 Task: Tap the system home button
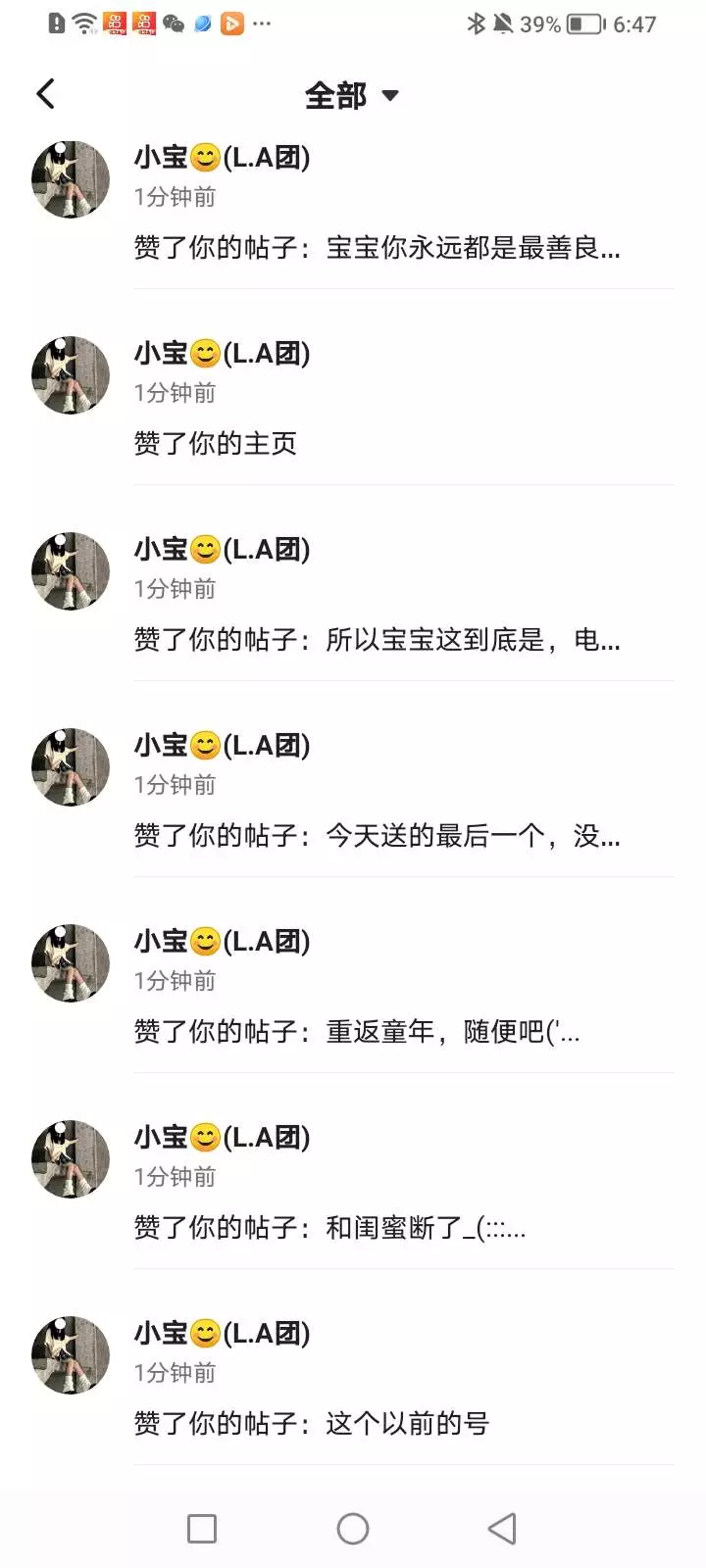point(353,1529)
